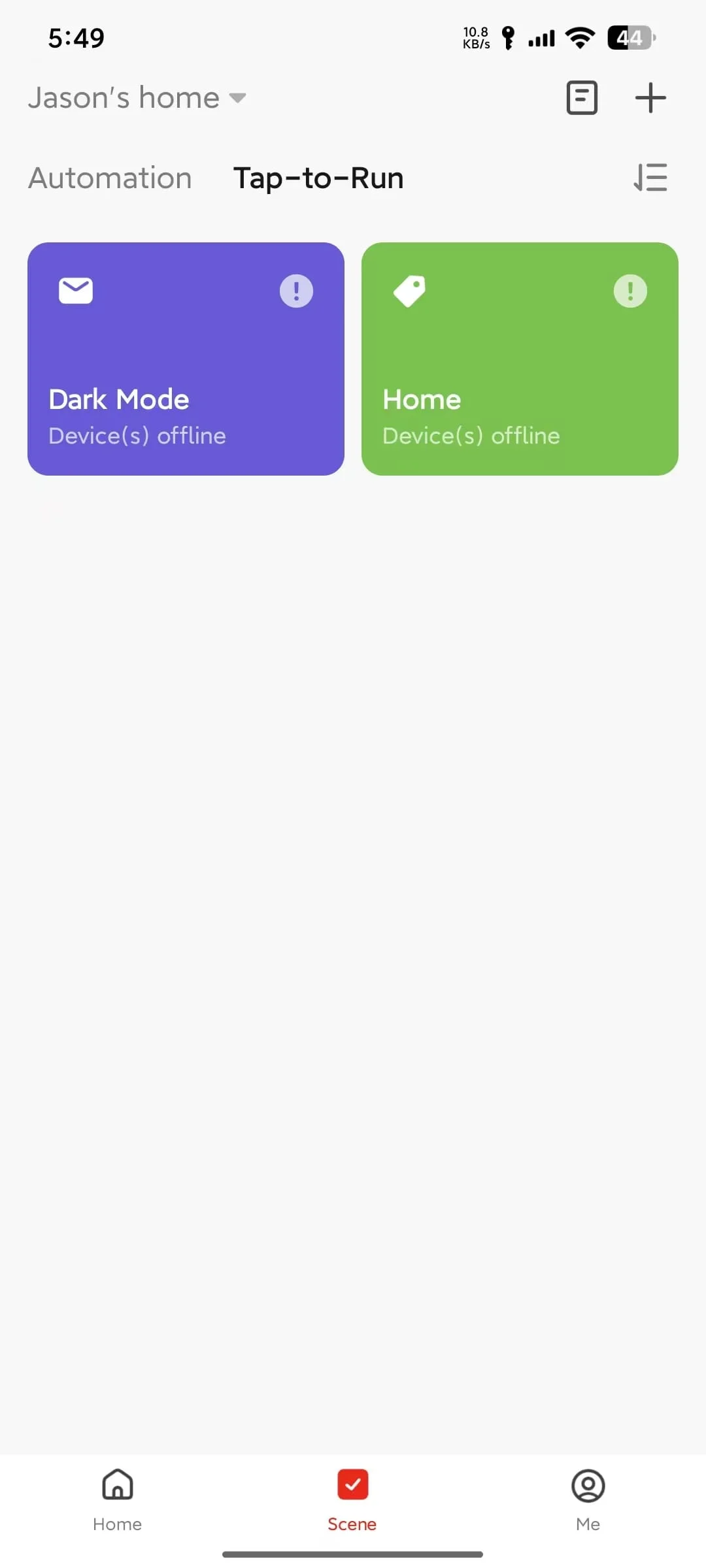Tap the exclamation alert on Dark Mode scene
706x1568 pixels.
pos(295,290)
